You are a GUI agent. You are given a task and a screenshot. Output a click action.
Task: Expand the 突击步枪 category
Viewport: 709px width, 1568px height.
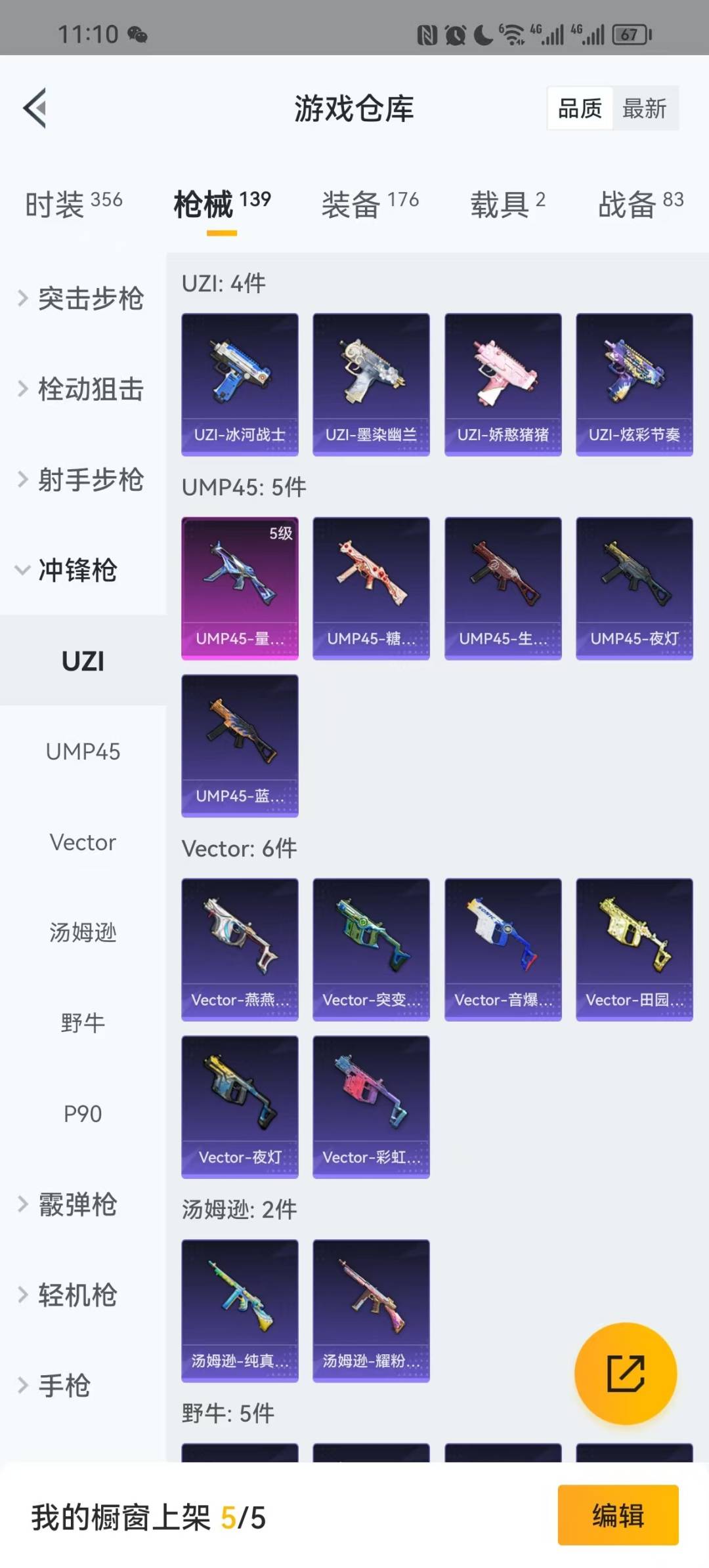point(82,299)
